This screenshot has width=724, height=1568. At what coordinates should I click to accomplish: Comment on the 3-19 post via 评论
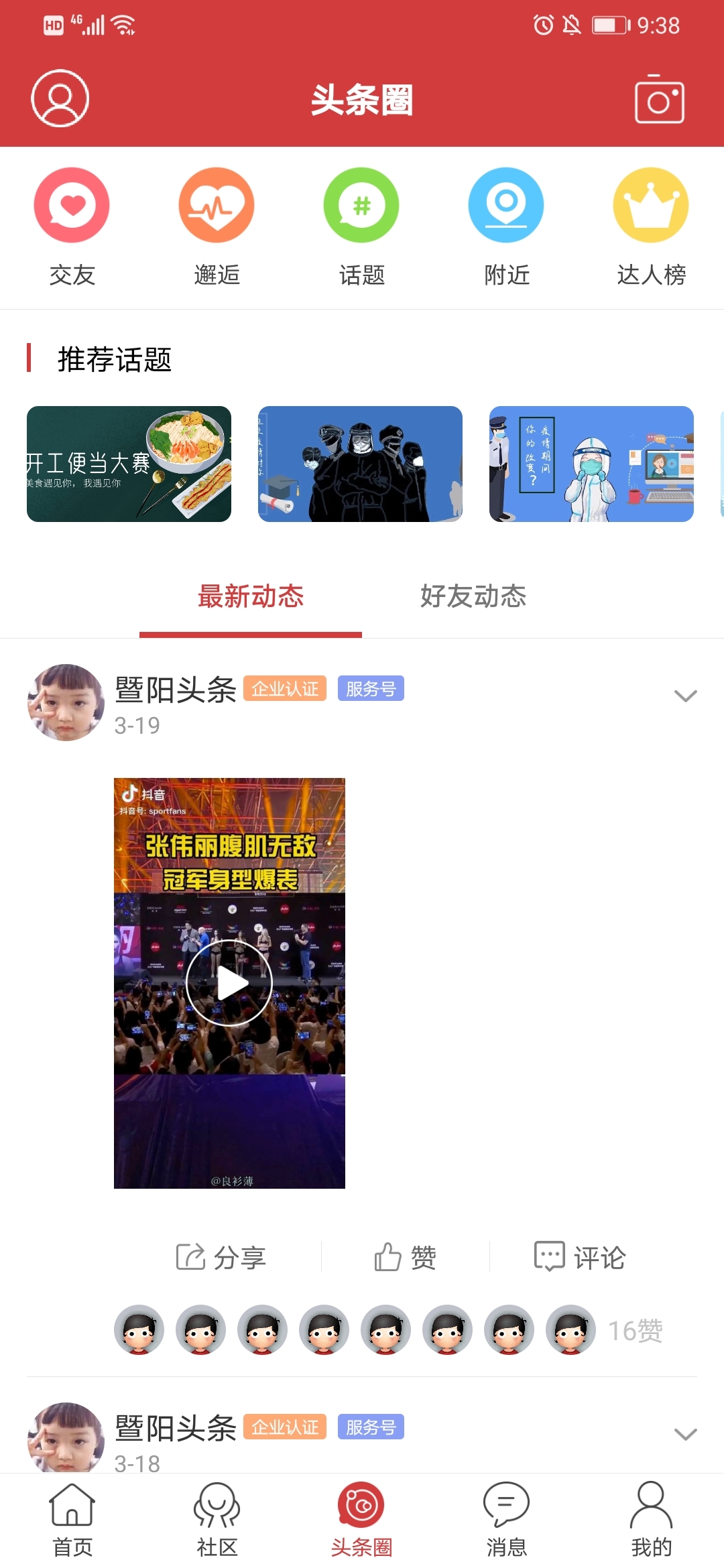(580, 1257)
